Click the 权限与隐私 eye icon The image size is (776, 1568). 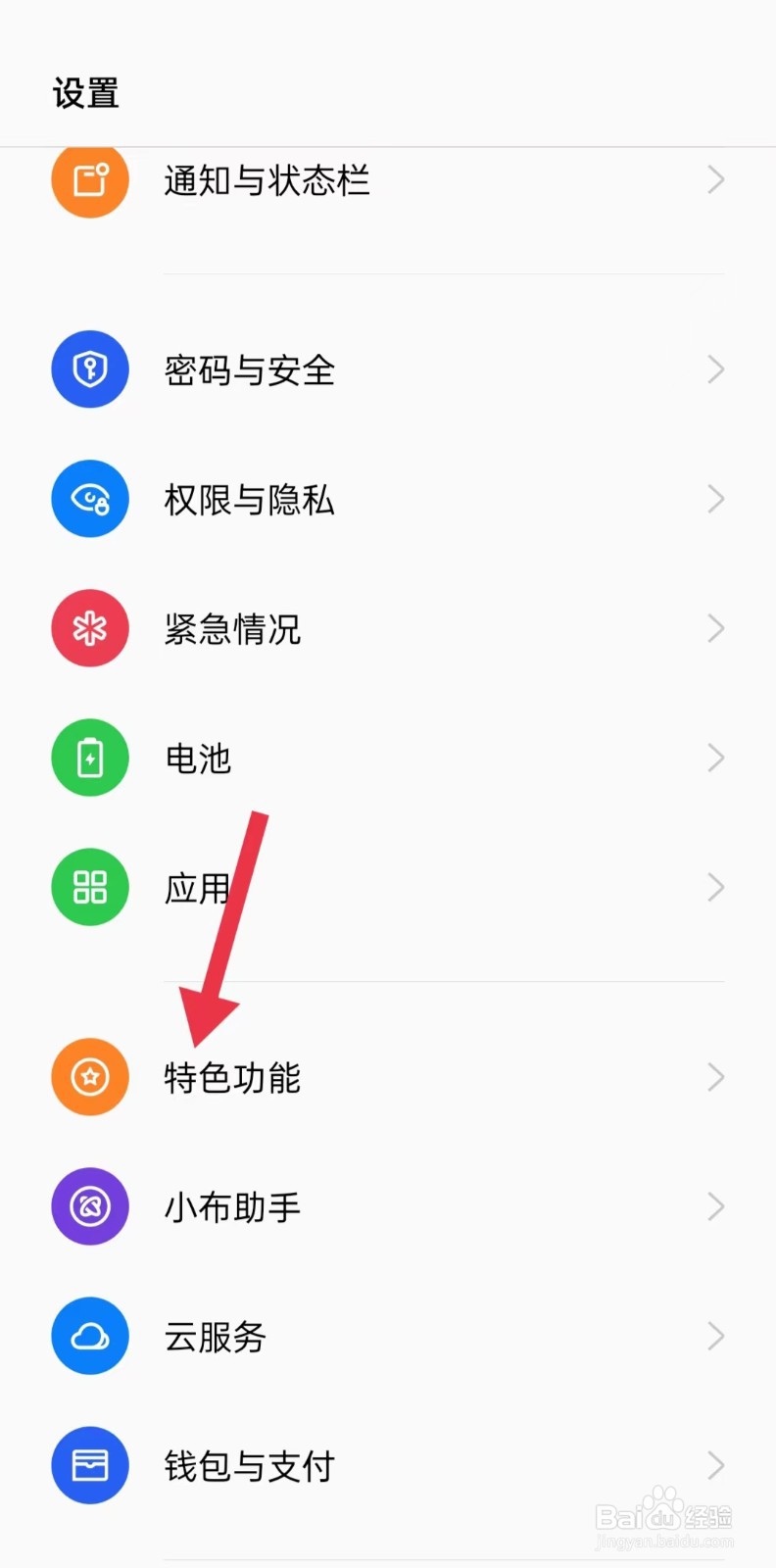(89, 499)
